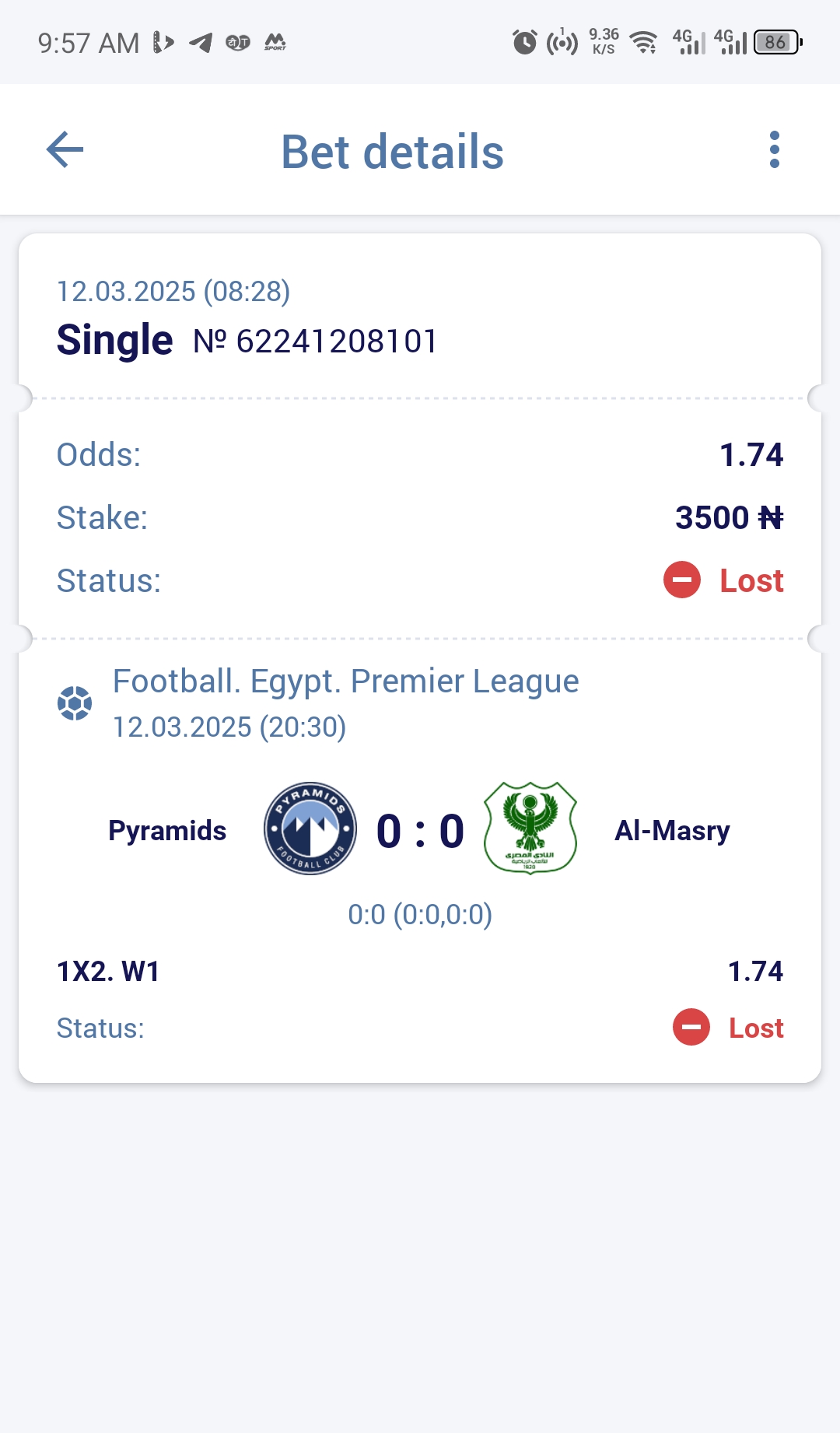The height and width of the screenshot is (1433, 840).
Task: Go back from Bet details
Action: pyautogui.click(x=65, y=149)
